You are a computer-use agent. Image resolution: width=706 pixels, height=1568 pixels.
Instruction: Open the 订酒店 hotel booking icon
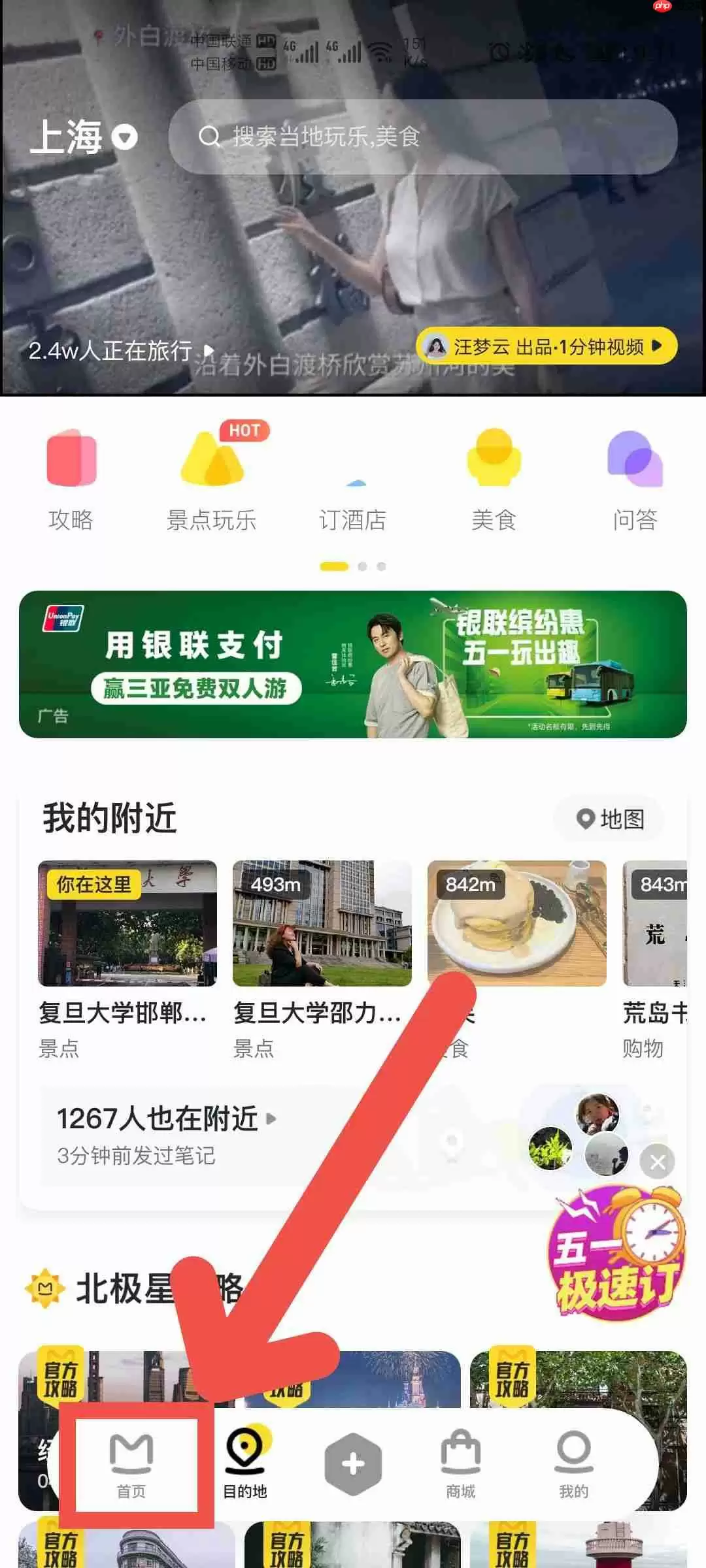353,477
